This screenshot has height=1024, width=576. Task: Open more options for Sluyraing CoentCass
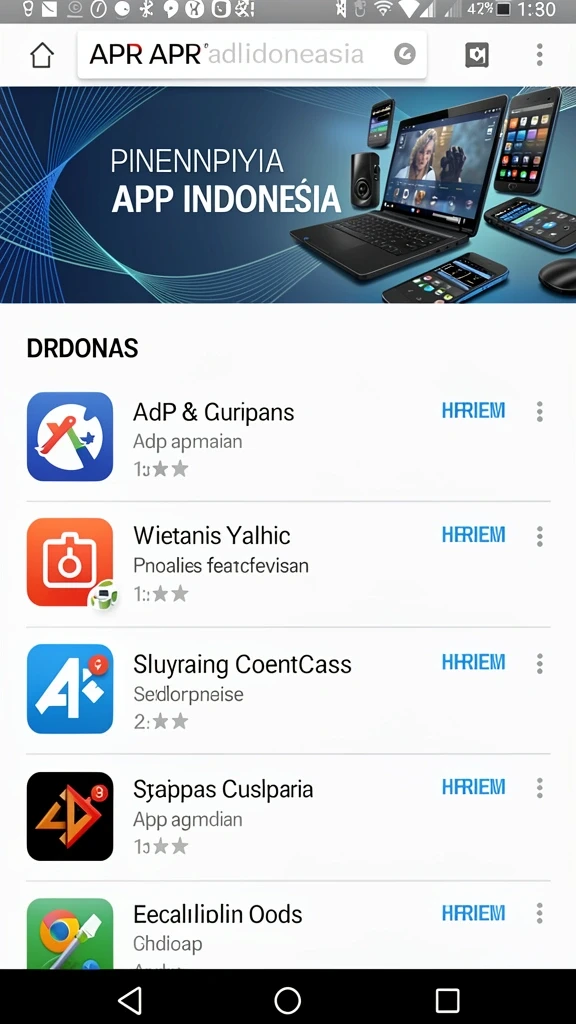coord(539,664)
